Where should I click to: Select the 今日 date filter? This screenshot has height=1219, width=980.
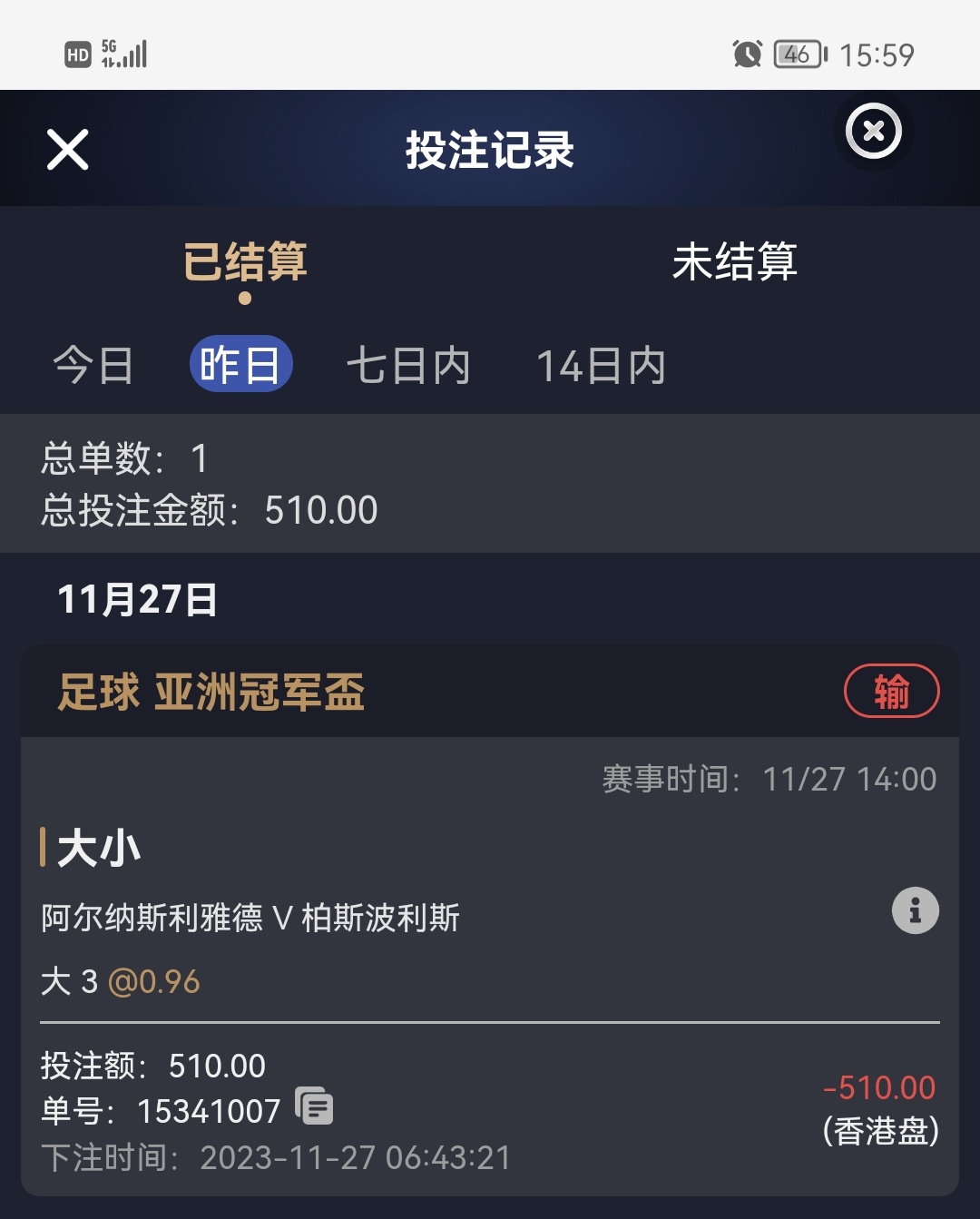93,366
